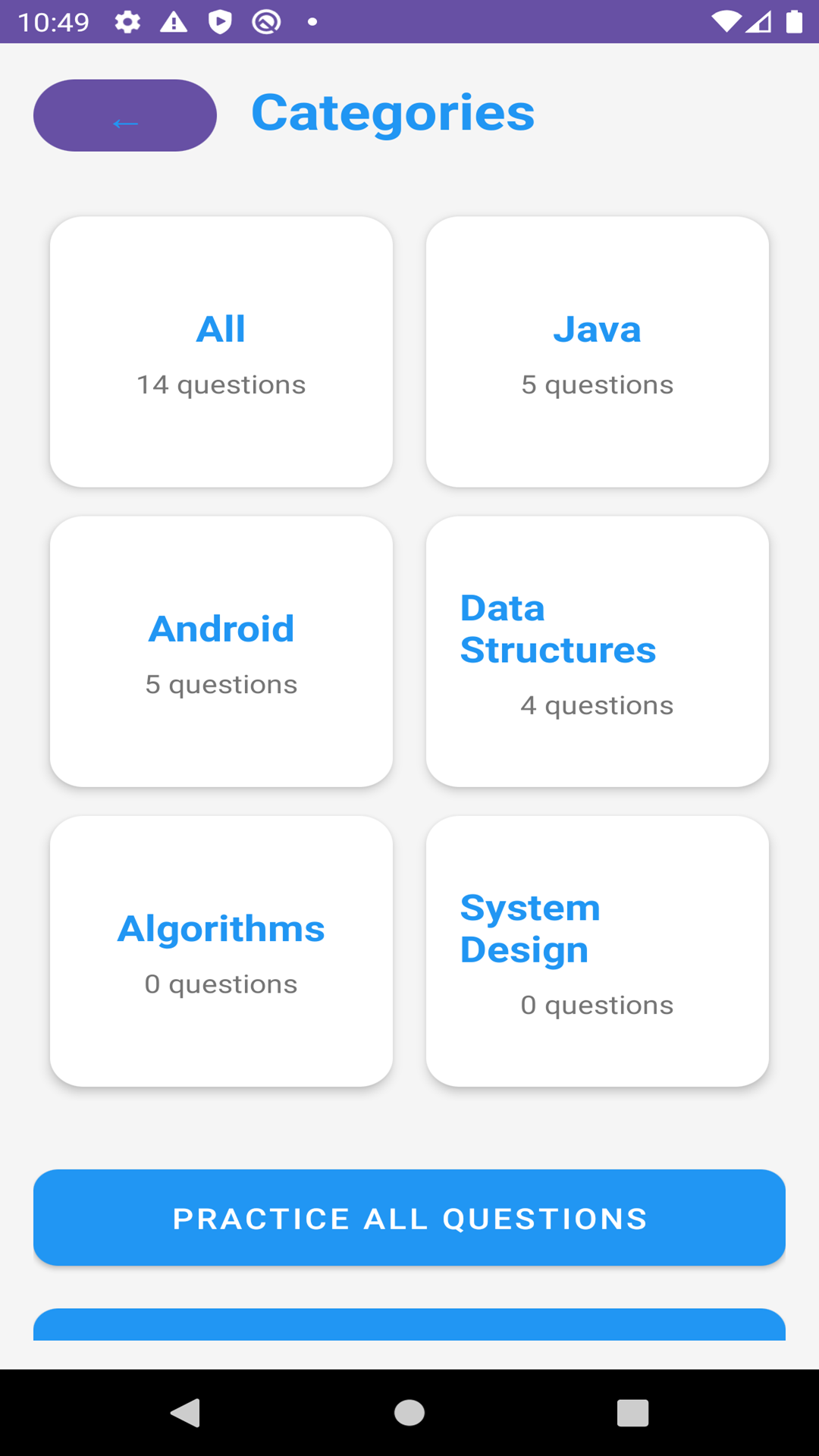This screenshot has height=1456, width=819.
Task: Open the Algorithms category card
Action: pyautogui.click(x=221, y=951)
